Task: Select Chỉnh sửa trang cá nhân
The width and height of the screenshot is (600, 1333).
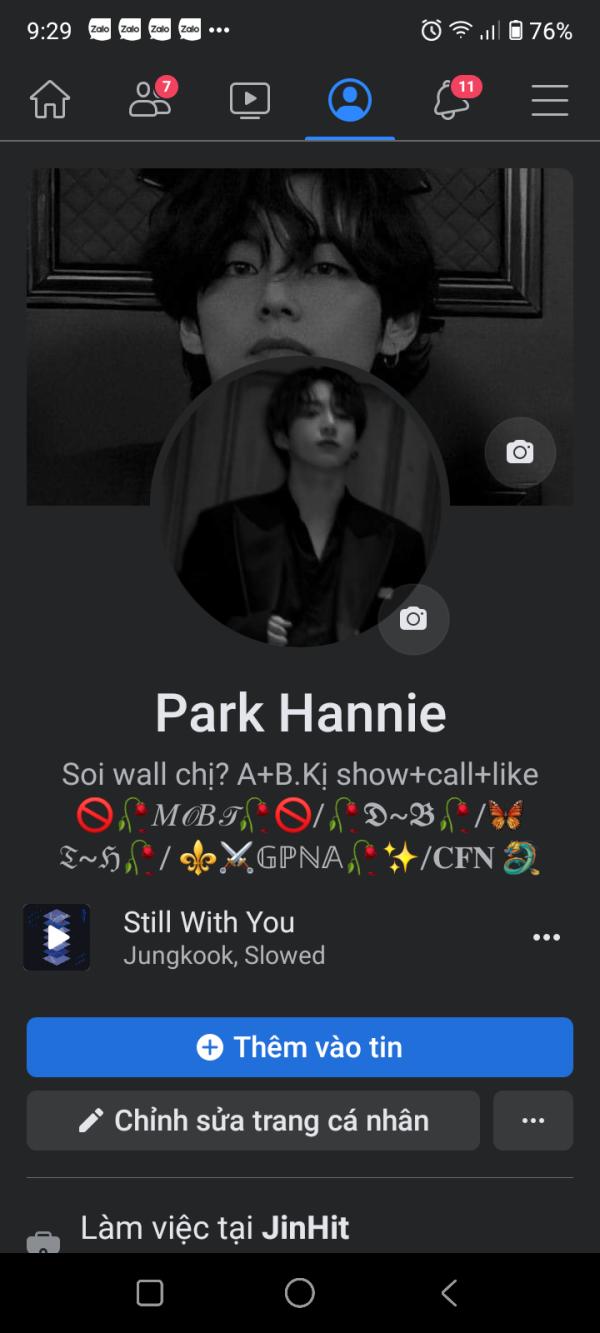Action: pyautogui.click(x=253, y=1120)
